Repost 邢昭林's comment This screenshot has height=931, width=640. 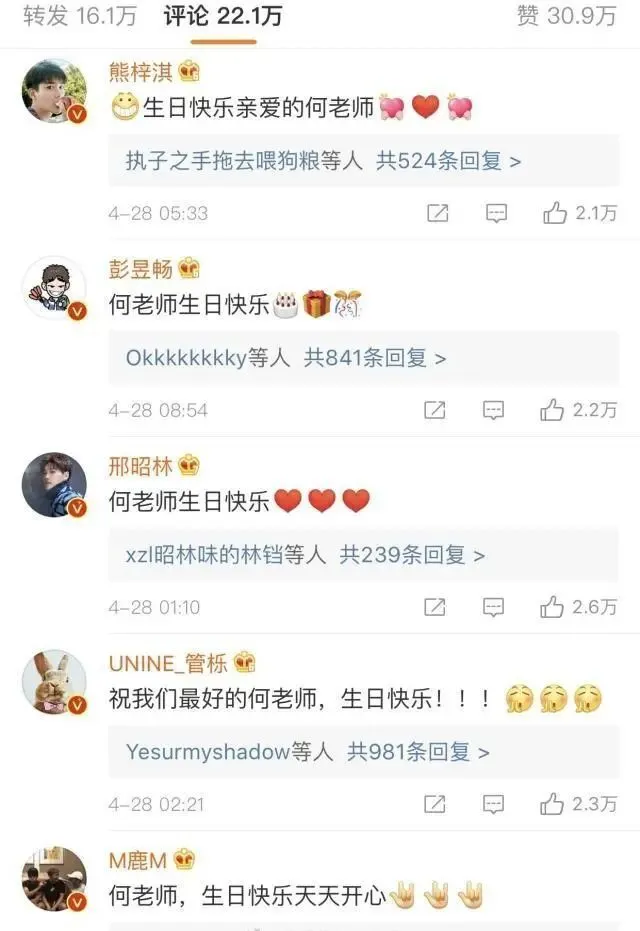pyautogui.click(x=435, y=607)
